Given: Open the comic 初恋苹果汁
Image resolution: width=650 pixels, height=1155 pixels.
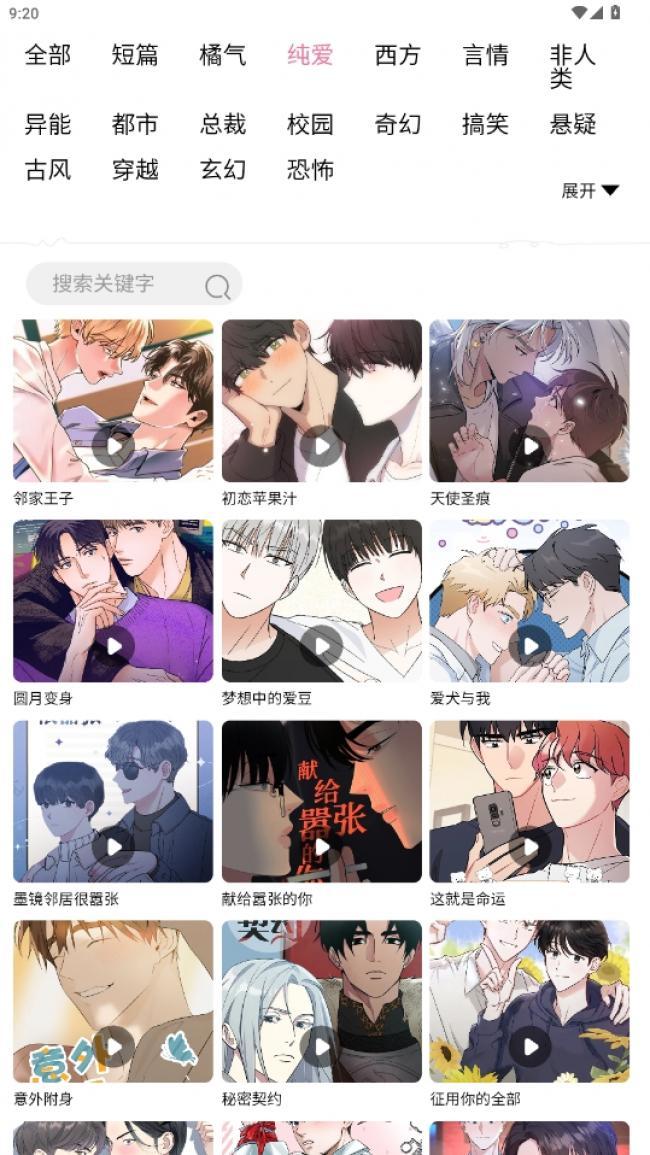Looking at the screenshot, I should click(x=321, y=401).
